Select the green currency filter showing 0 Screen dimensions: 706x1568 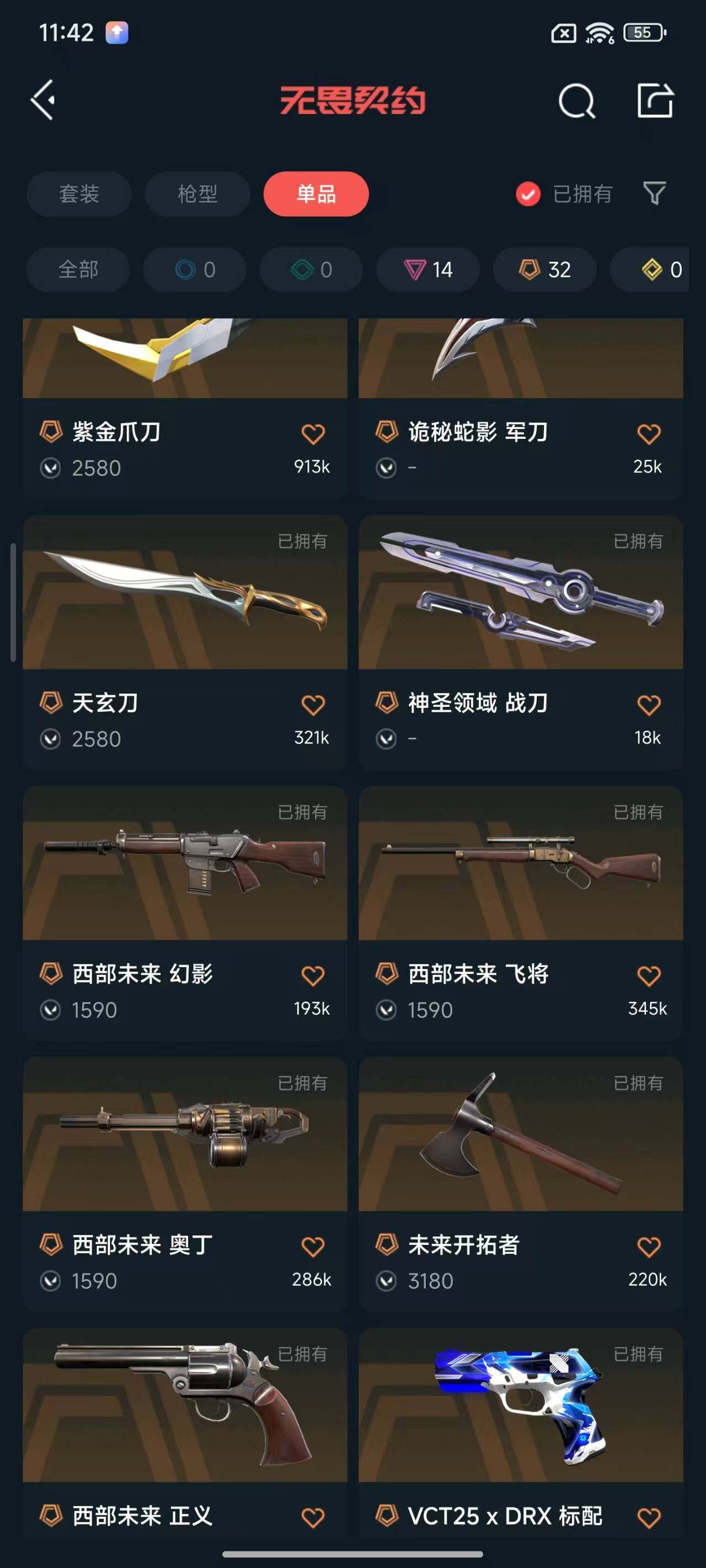click(311, 270)
